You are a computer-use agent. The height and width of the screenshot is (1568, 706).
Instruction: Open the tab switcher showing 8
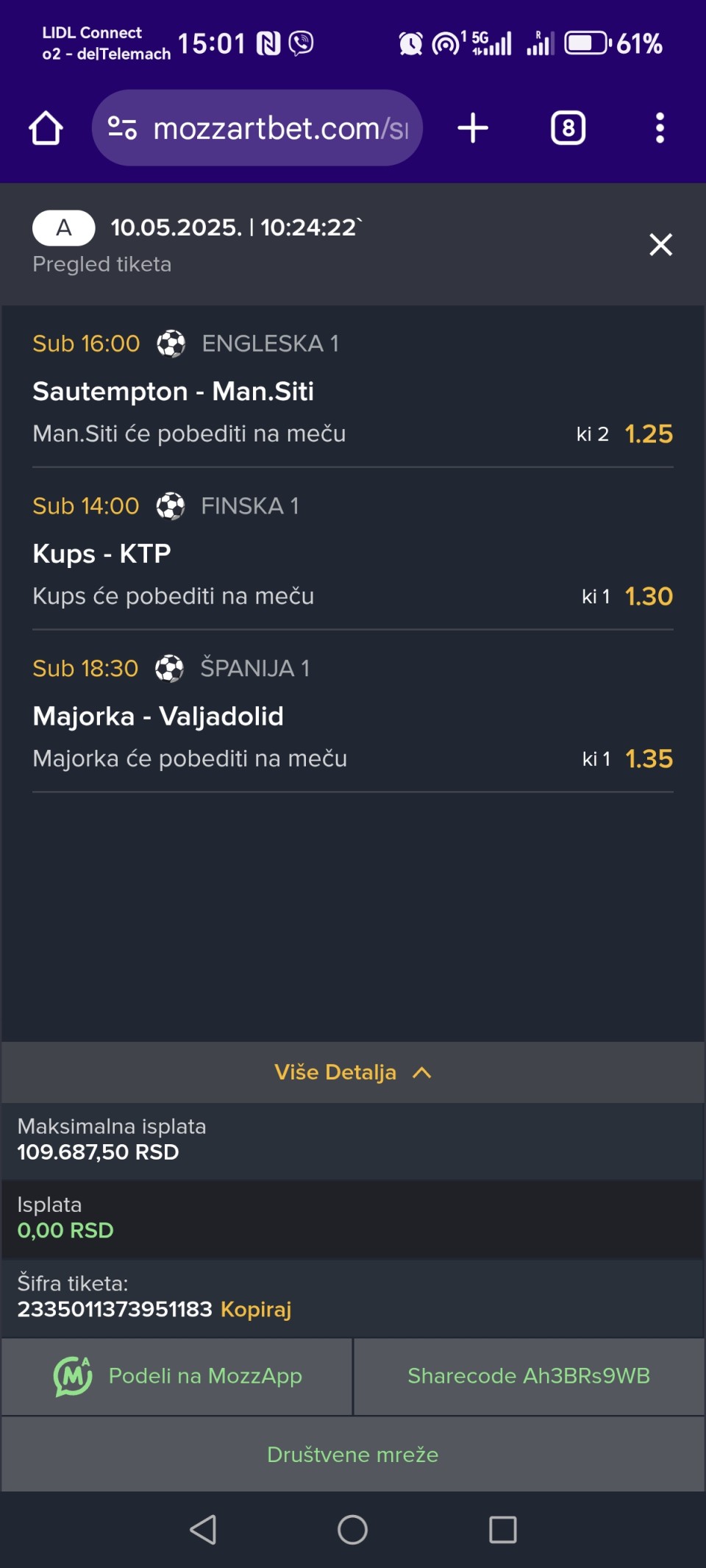[x=568, y=128]
